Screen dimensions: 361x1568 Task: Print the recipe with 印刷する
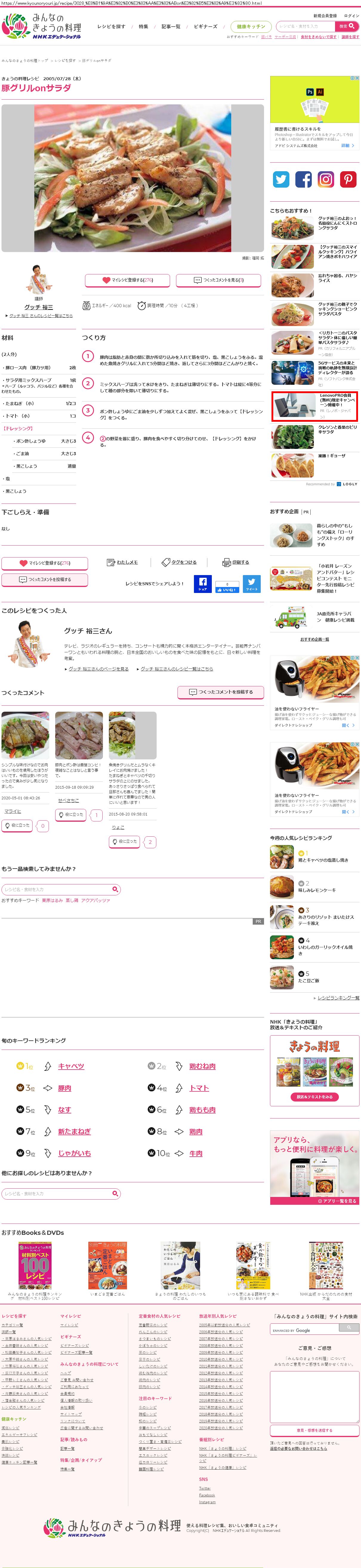pyautogui.click(x=236, y=563)
